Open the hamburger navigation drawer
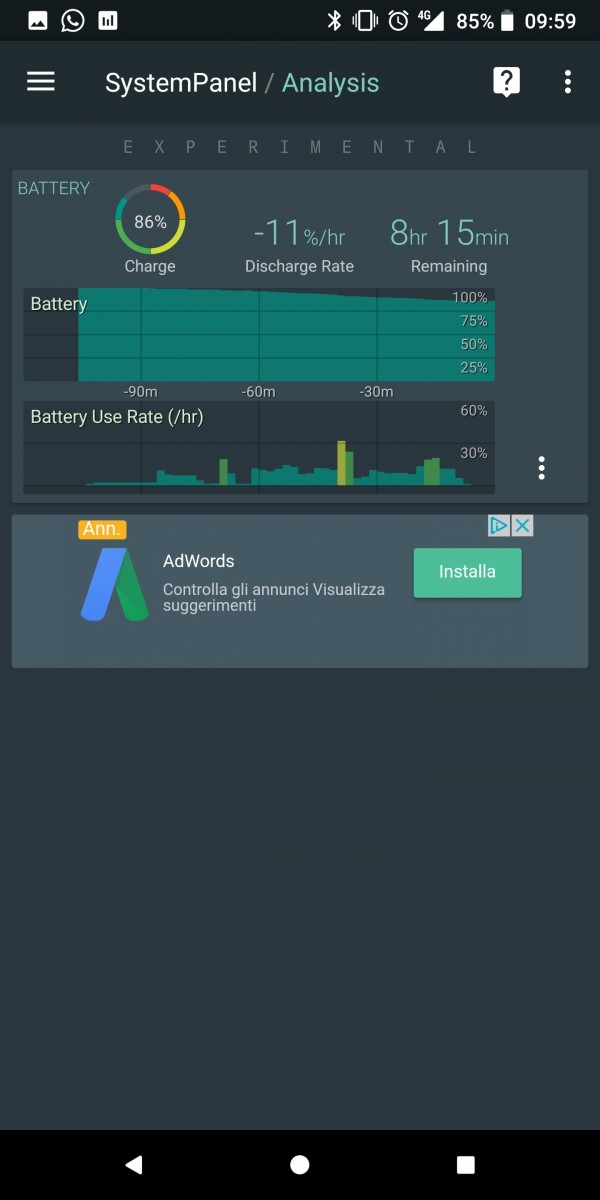The image size is (600, 1200). click(41, 82)
